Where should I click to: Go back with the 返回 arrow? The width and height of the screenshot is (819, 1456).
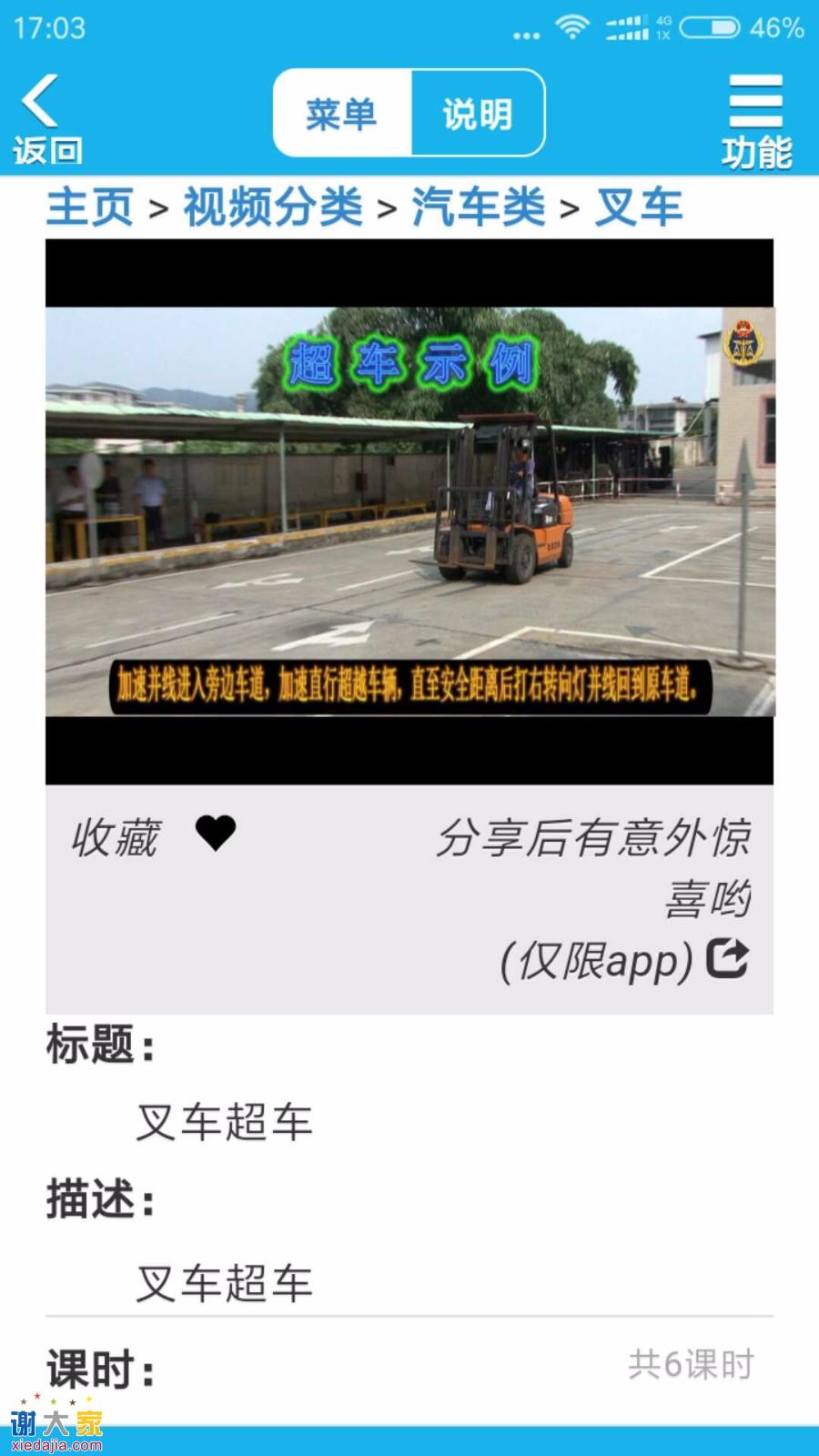coord(44,118)
